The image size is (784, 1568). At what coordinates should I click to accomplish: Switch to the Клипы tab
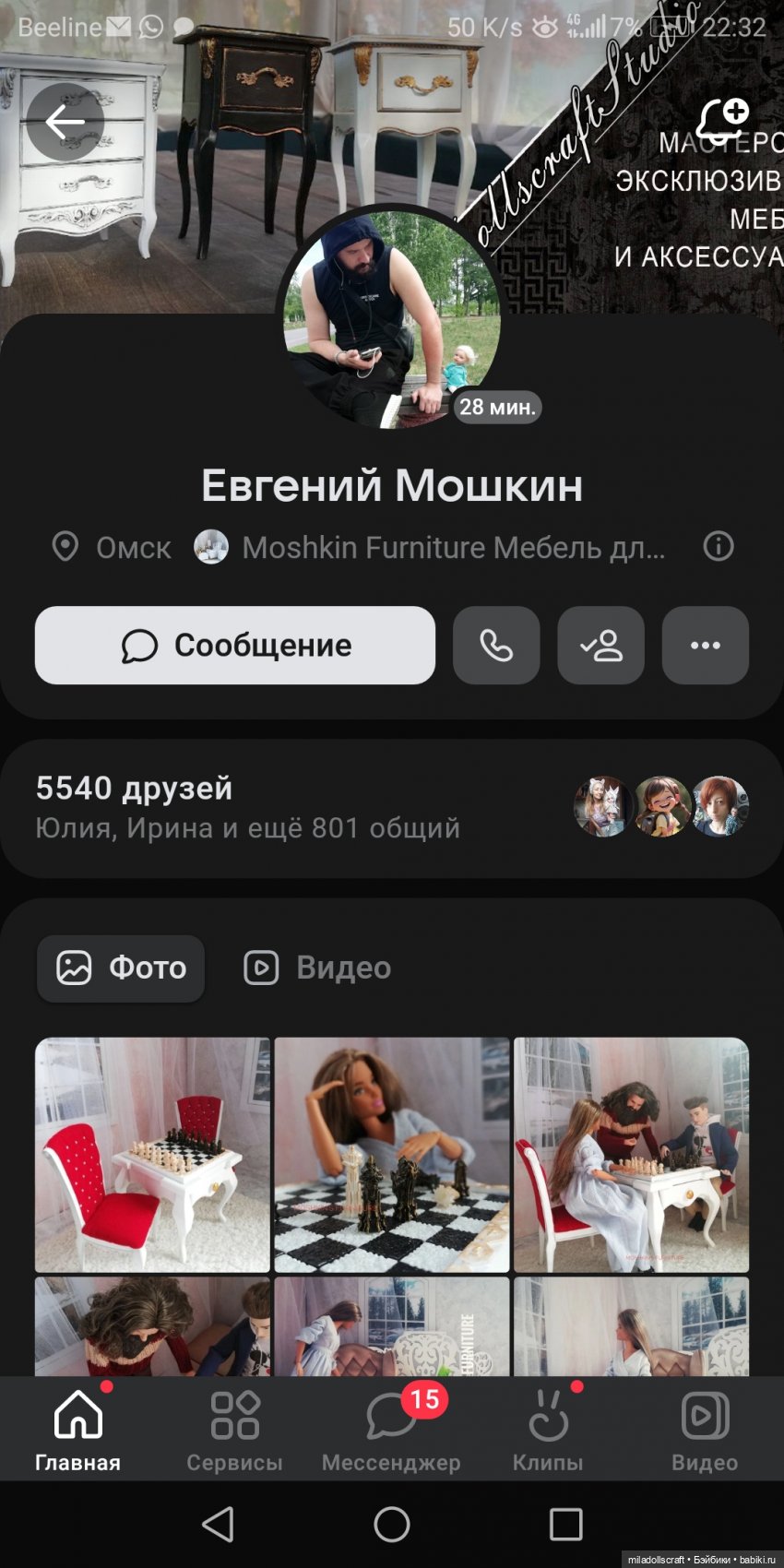pos(548,1430)
